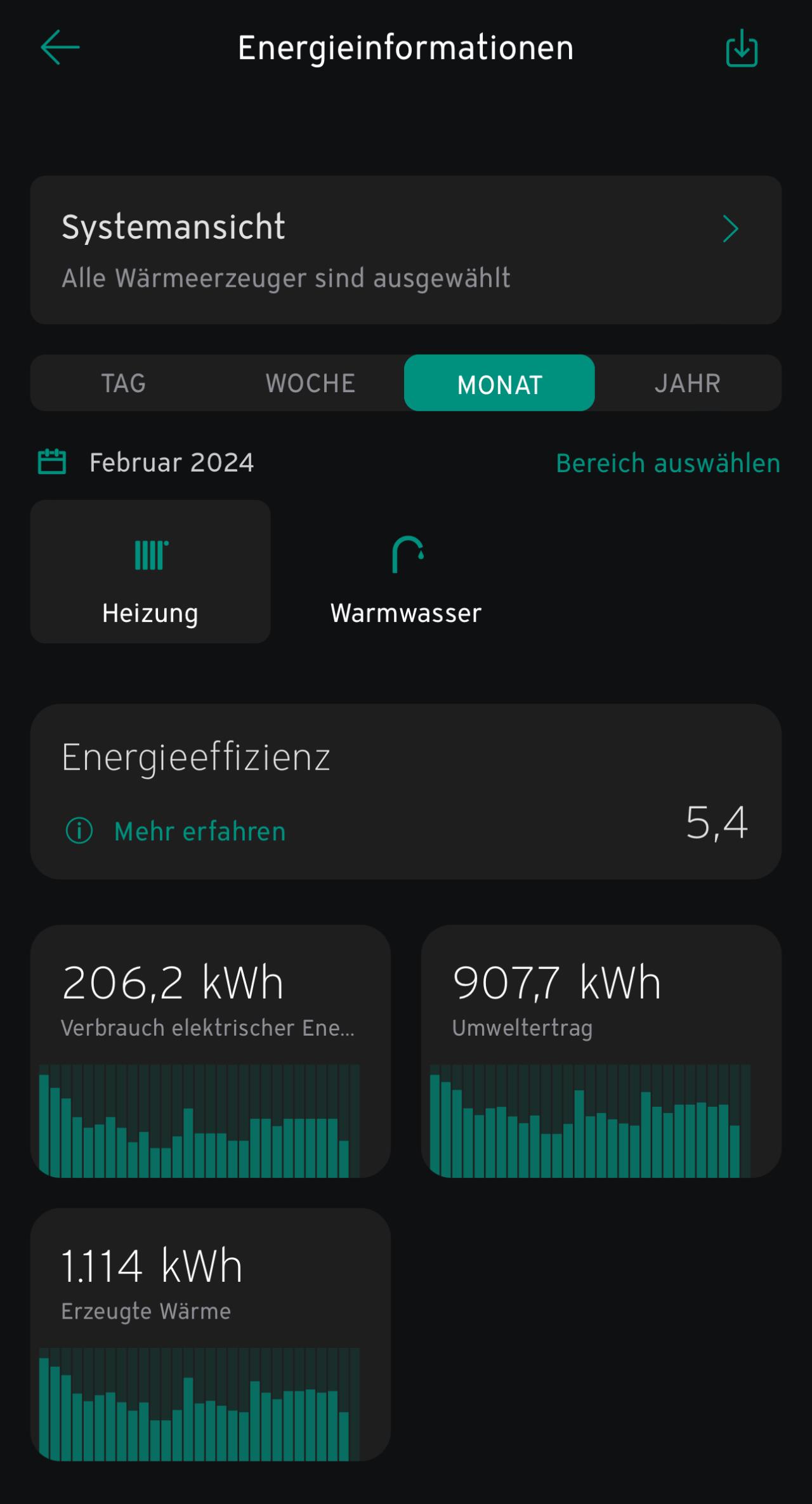Select the MONAT tab

(499, 383)
